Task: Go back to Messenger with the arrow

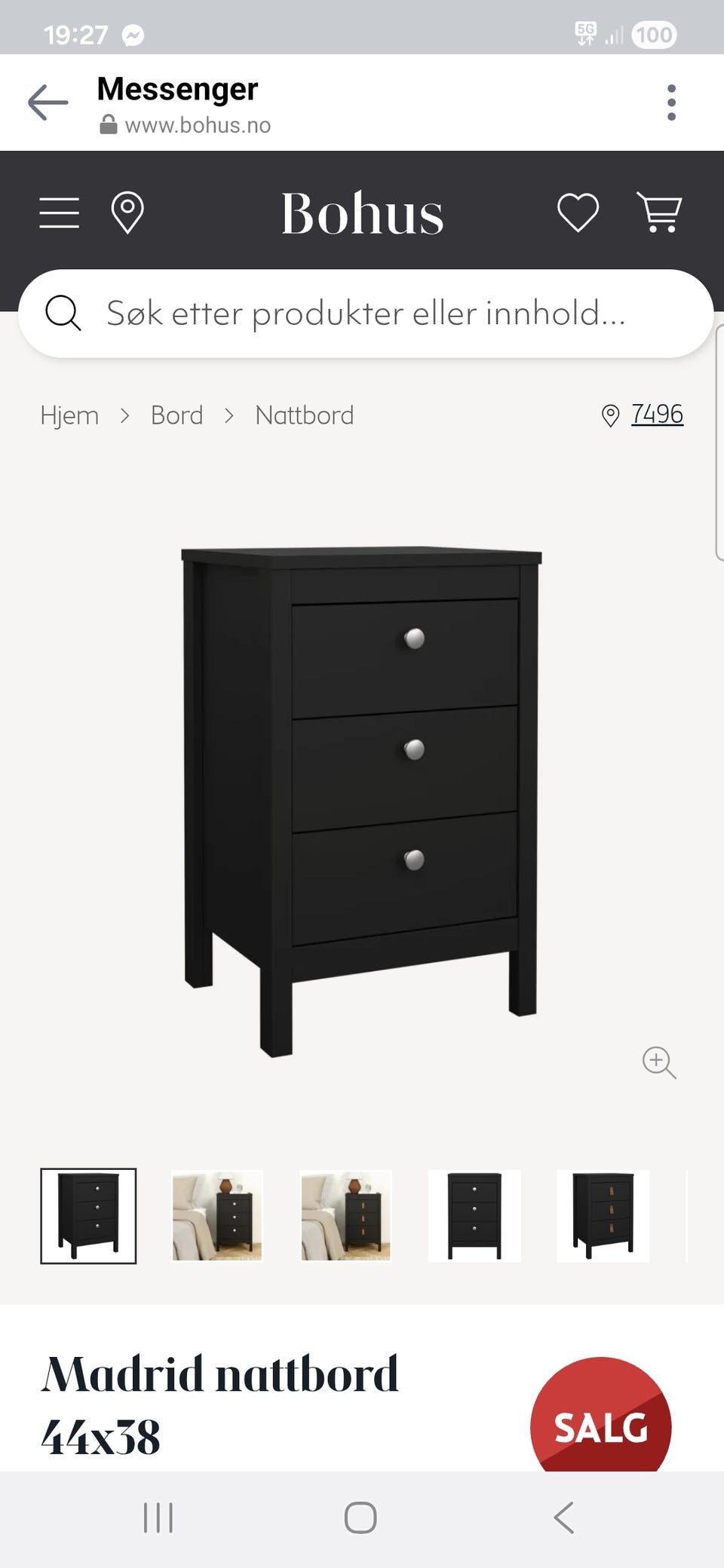Action: pos(48,103)
